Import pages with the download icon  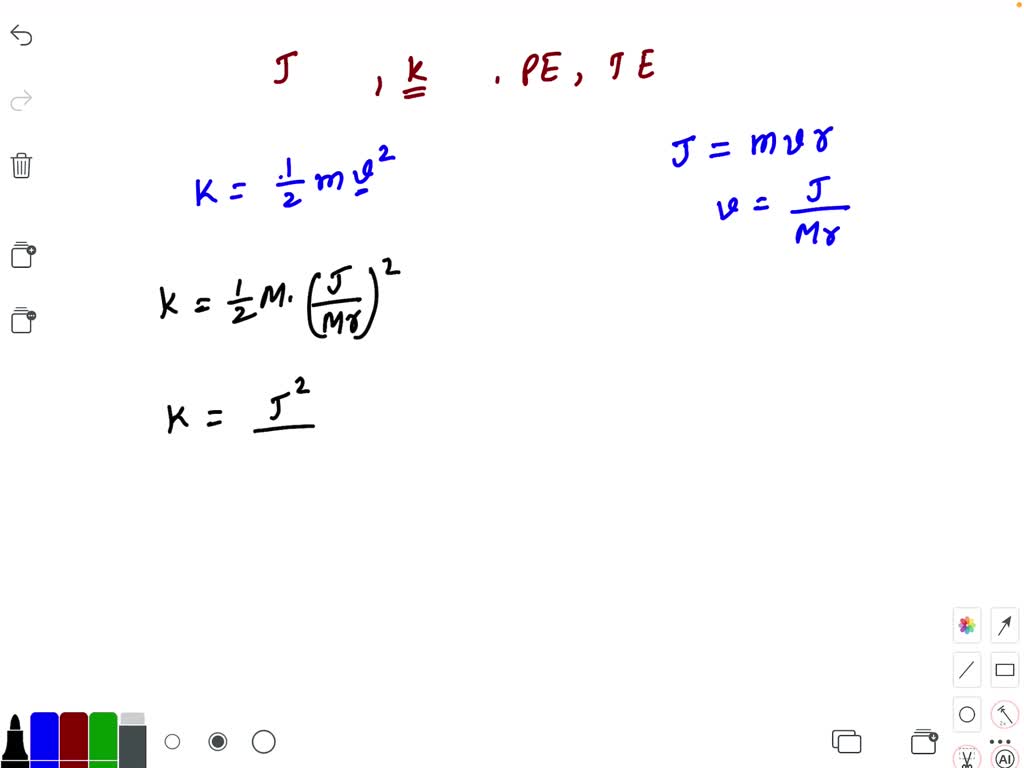click(x=923, y=742)
